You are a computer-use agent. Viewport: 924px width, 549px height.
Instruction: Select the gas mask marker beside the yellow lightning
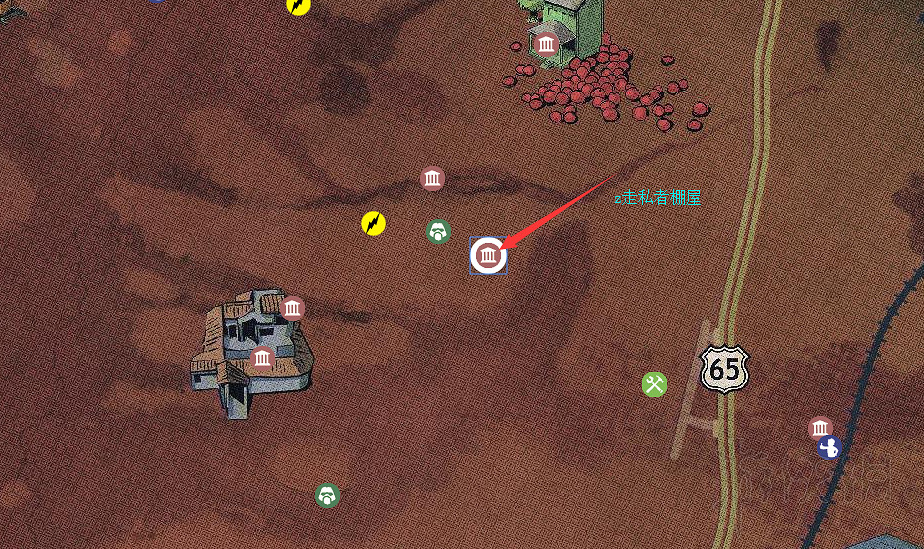coord(438,232)
